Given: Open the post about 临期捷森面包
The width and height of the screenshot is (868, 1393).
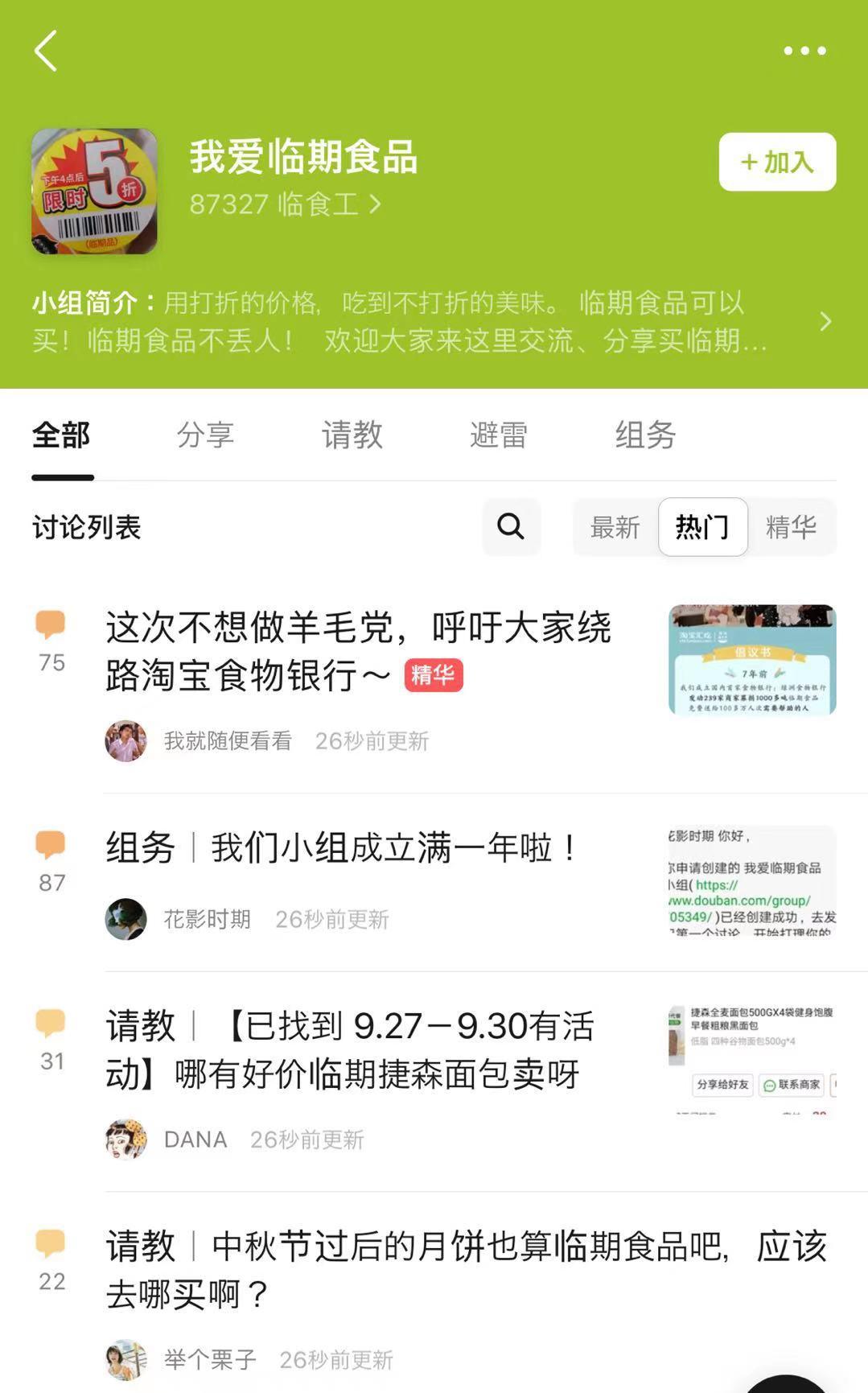Looking at the screenshot, I should pyautogui.click(x=350, y=1049).
